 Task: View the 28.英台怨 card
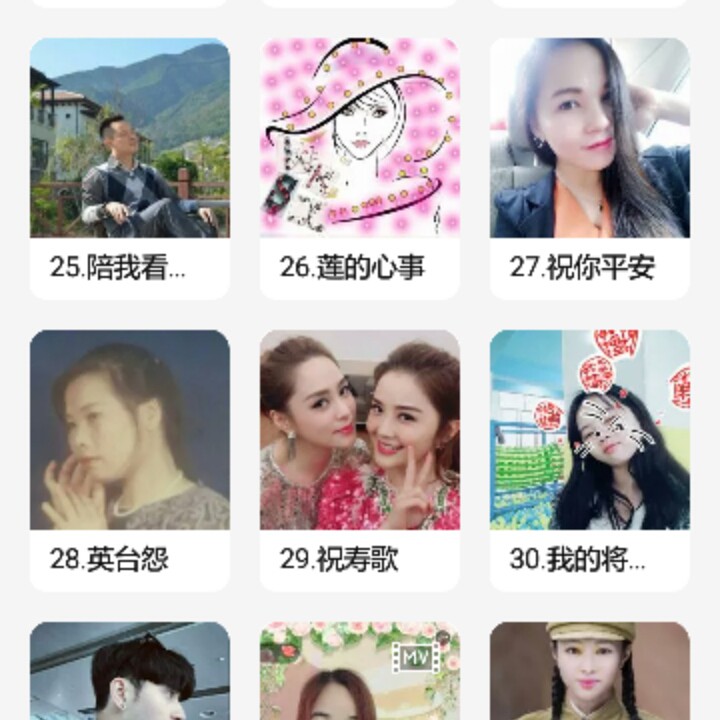click(x=130, y=460)
